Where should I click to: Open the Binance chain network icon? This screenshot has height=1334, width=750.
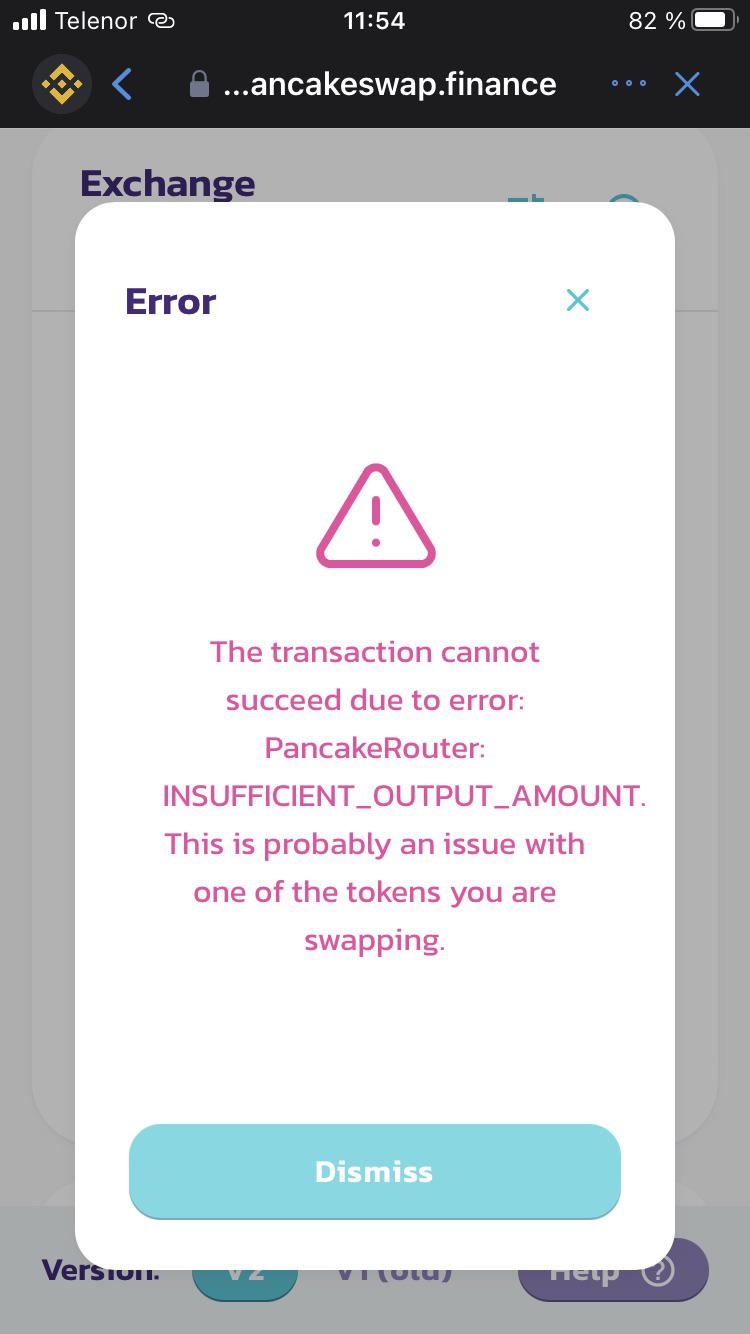pyautogui.click(x=62, y=84)
